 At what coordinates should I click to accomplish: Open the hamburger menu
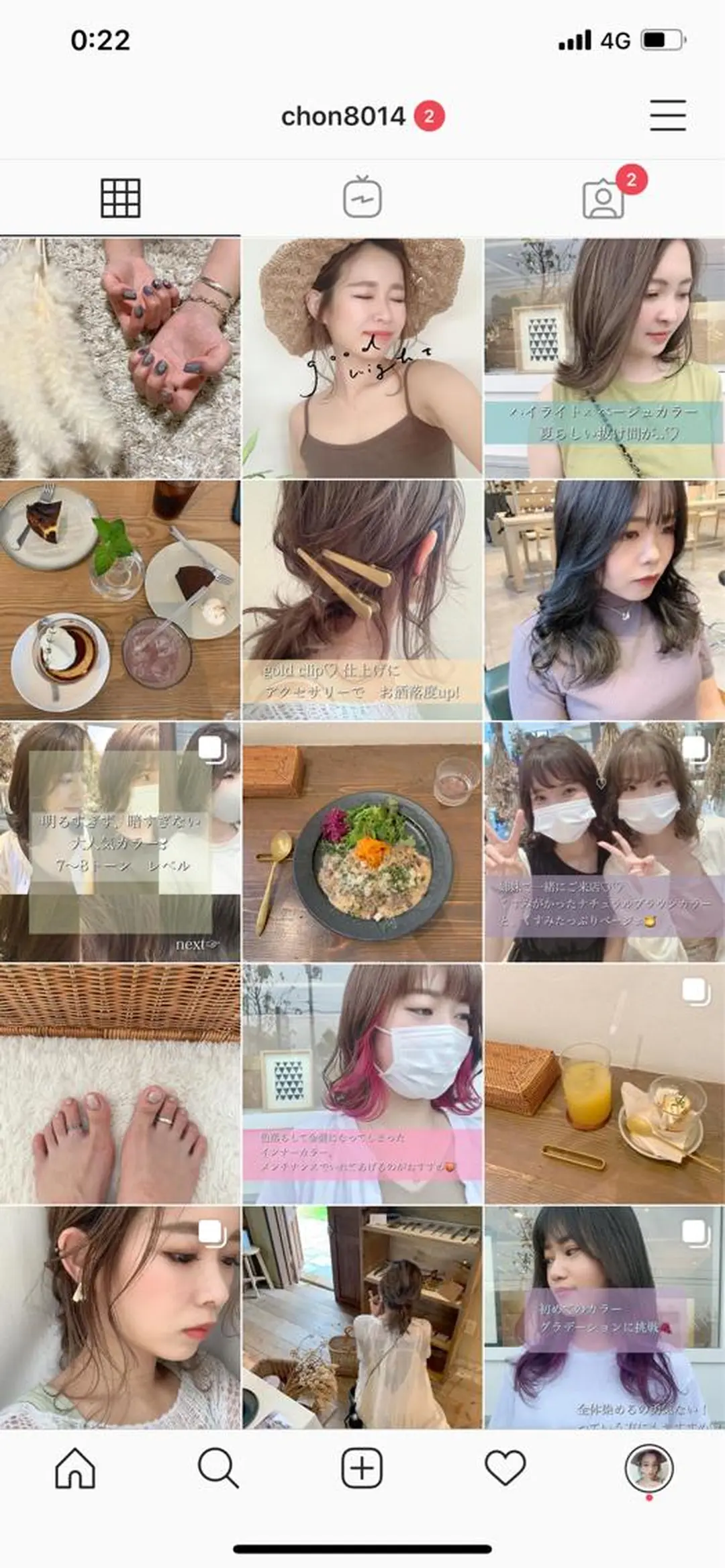tap(667, 115)
